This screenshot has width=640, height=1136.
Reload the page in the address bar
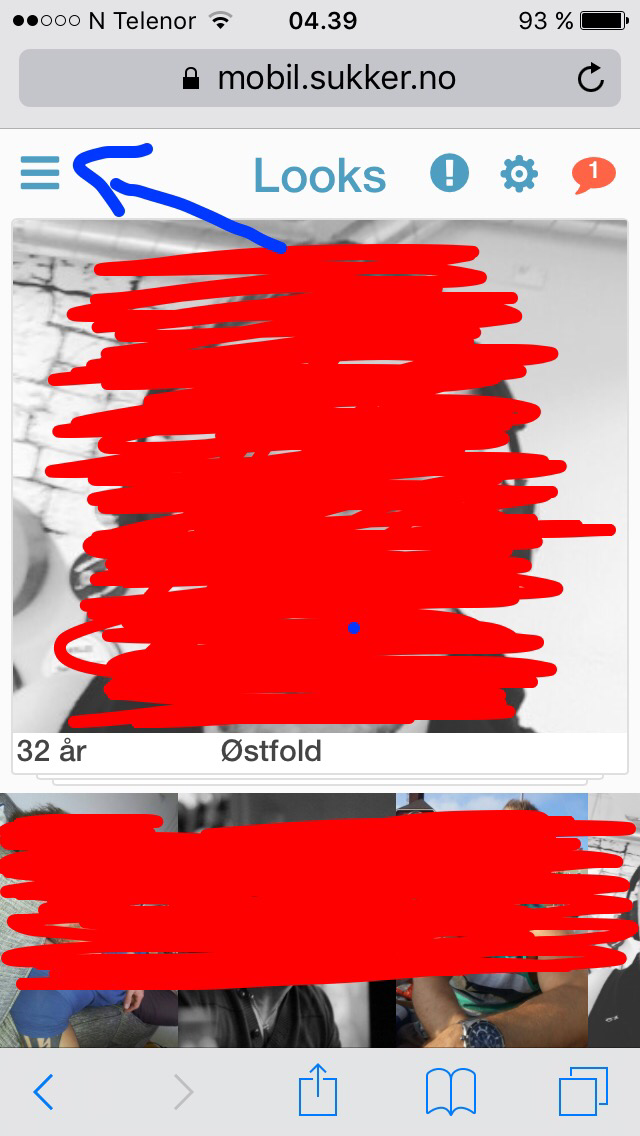[591, 78]
